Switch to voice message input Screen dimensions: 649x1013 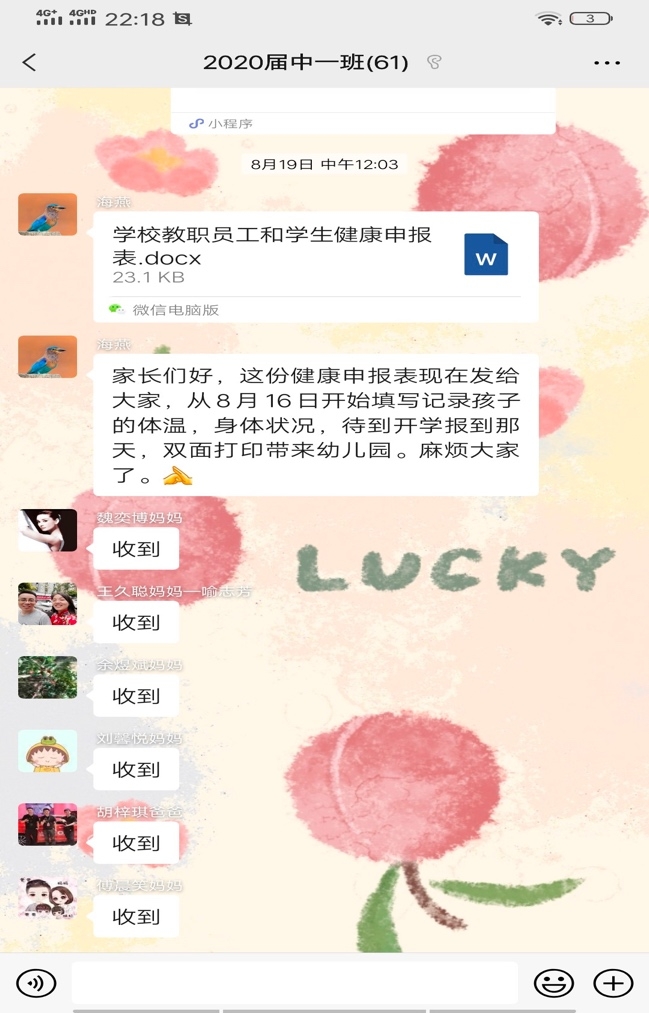(37, 983)
